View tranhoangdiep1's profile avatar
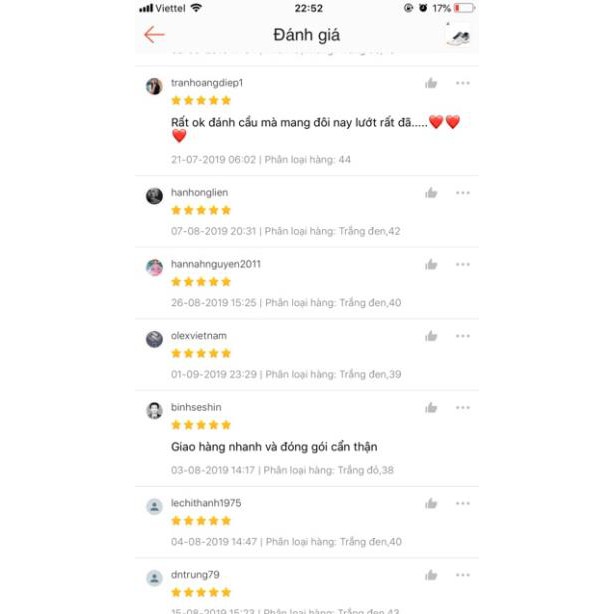Viewport: 614px width, 614px height. pyautogui.click(x=154, y=86)
